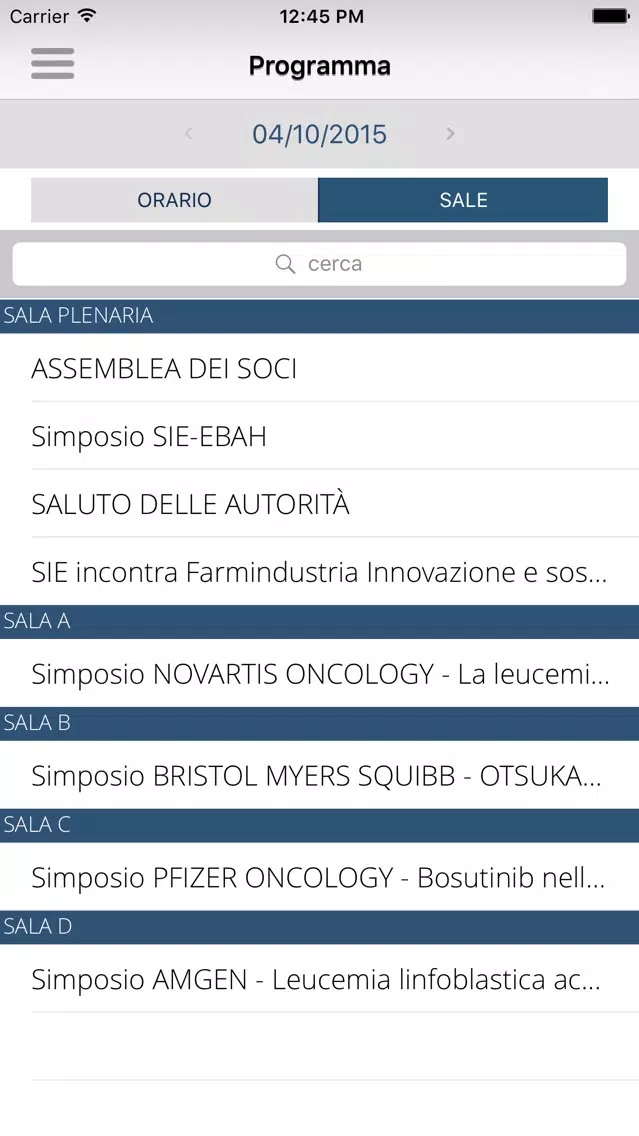
Task: Open the hamburger drawer menu
Action: pos(52,64)
